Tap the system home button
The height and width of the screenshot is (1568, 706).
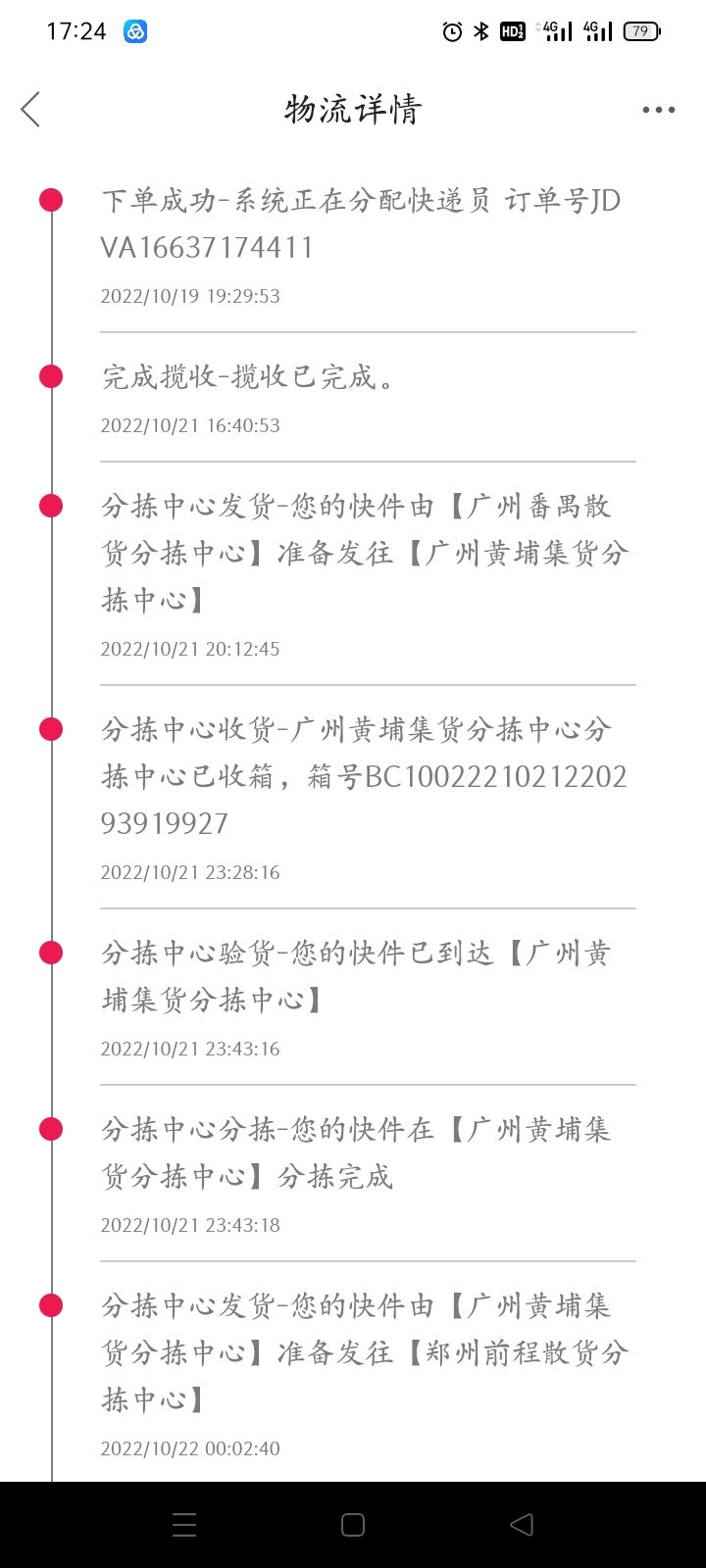click(353, 1524)
